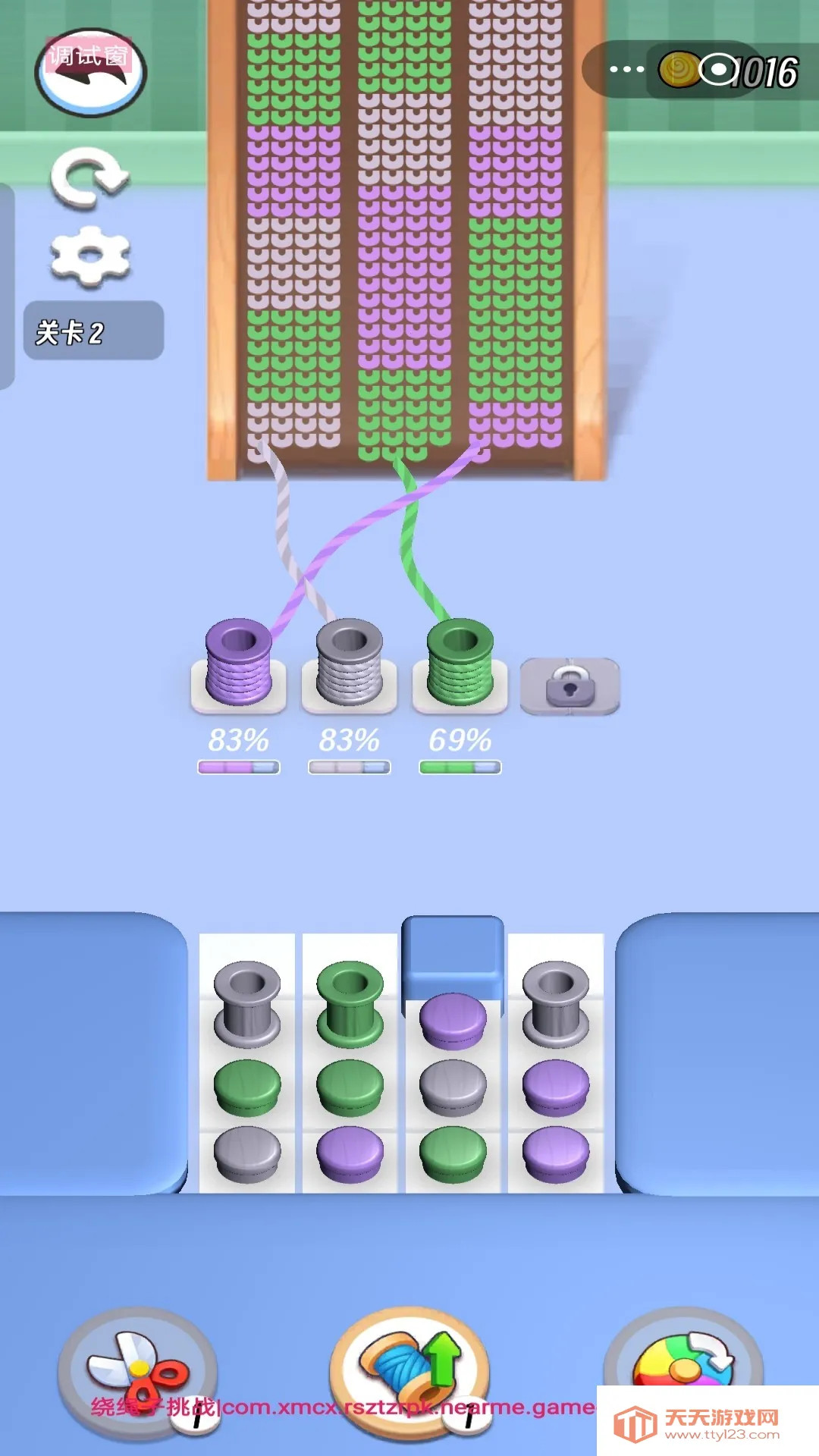This screenshot has height=1456, width=819.
Task: Unlock the locked spool slot
Action: click(x=570, y=686)
